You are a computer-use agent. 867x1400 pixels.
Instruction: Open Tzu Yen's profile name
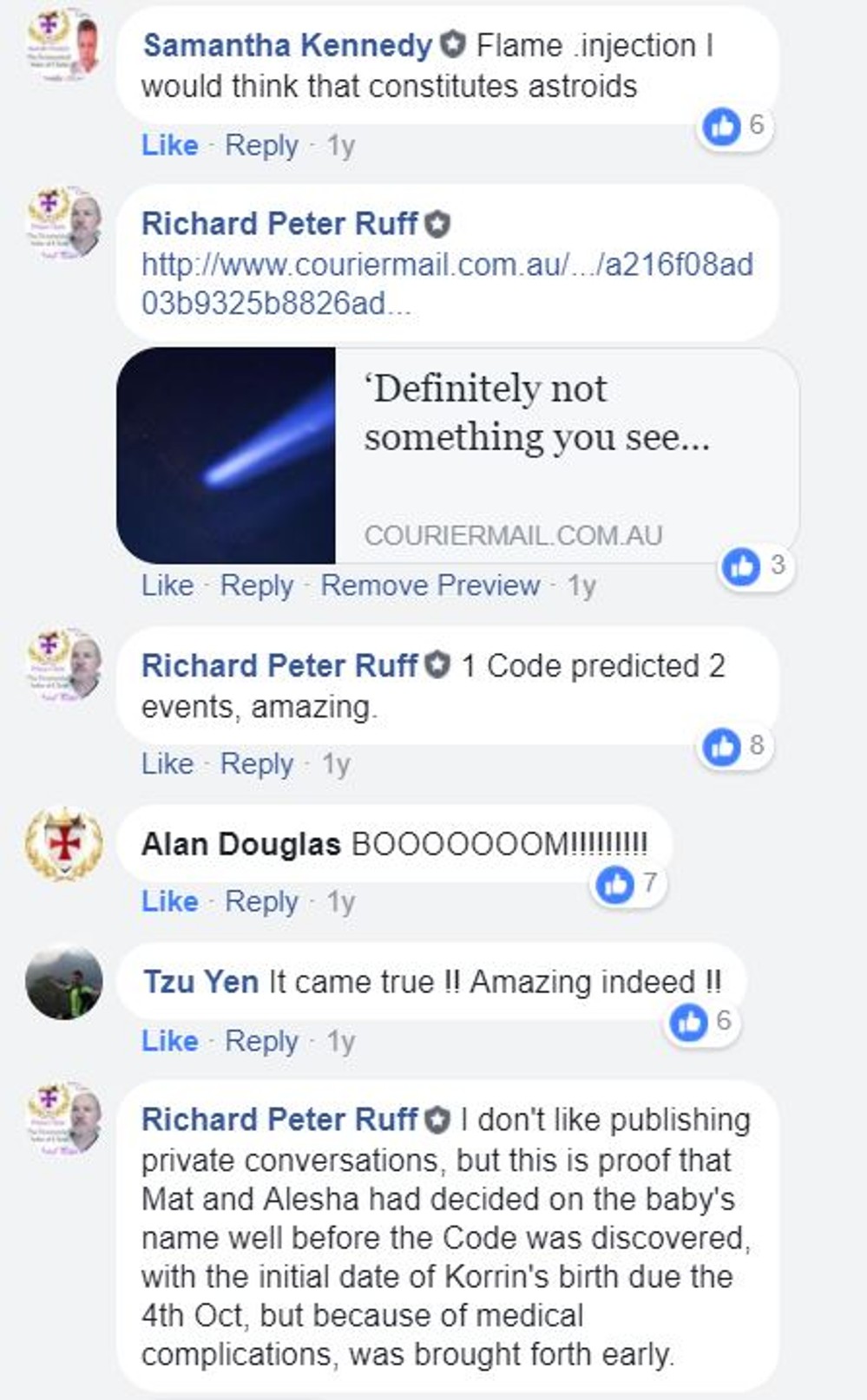click(200, 982)
